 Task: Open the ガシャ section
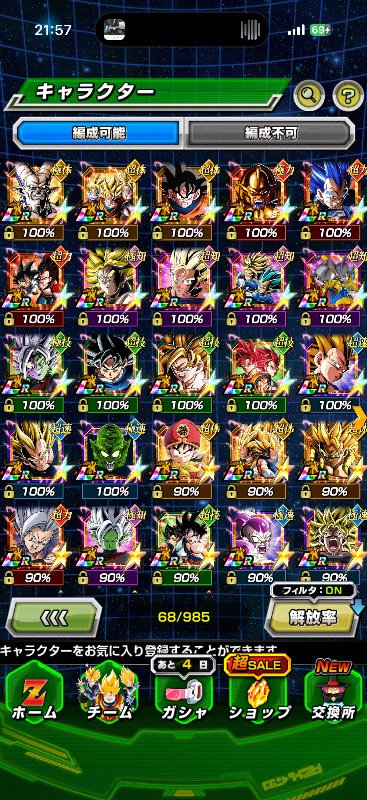183,693
